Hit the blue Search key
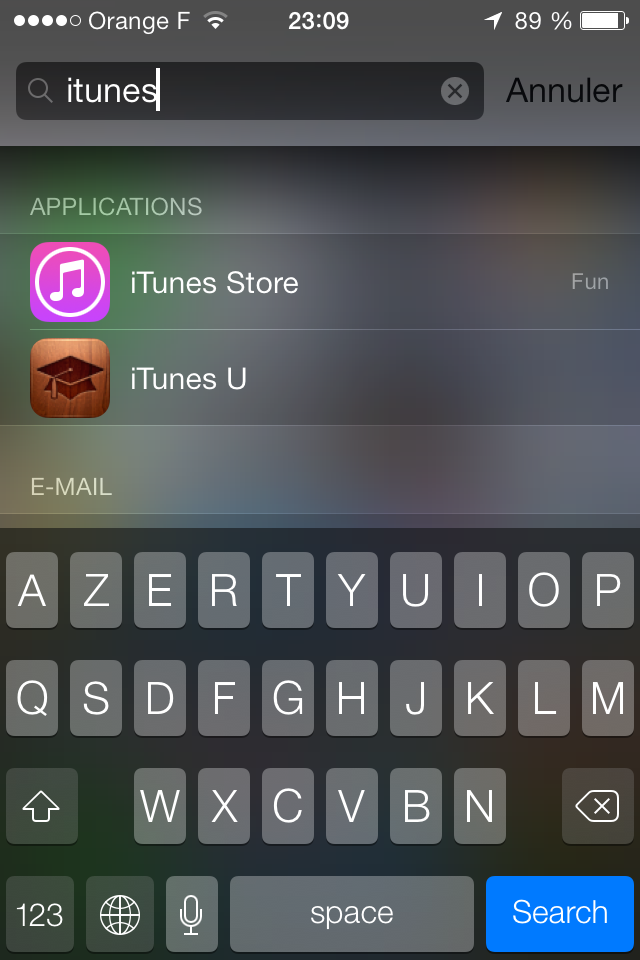Screen dimensions: 640x960 pyautogui.click(x=559, y=913)
